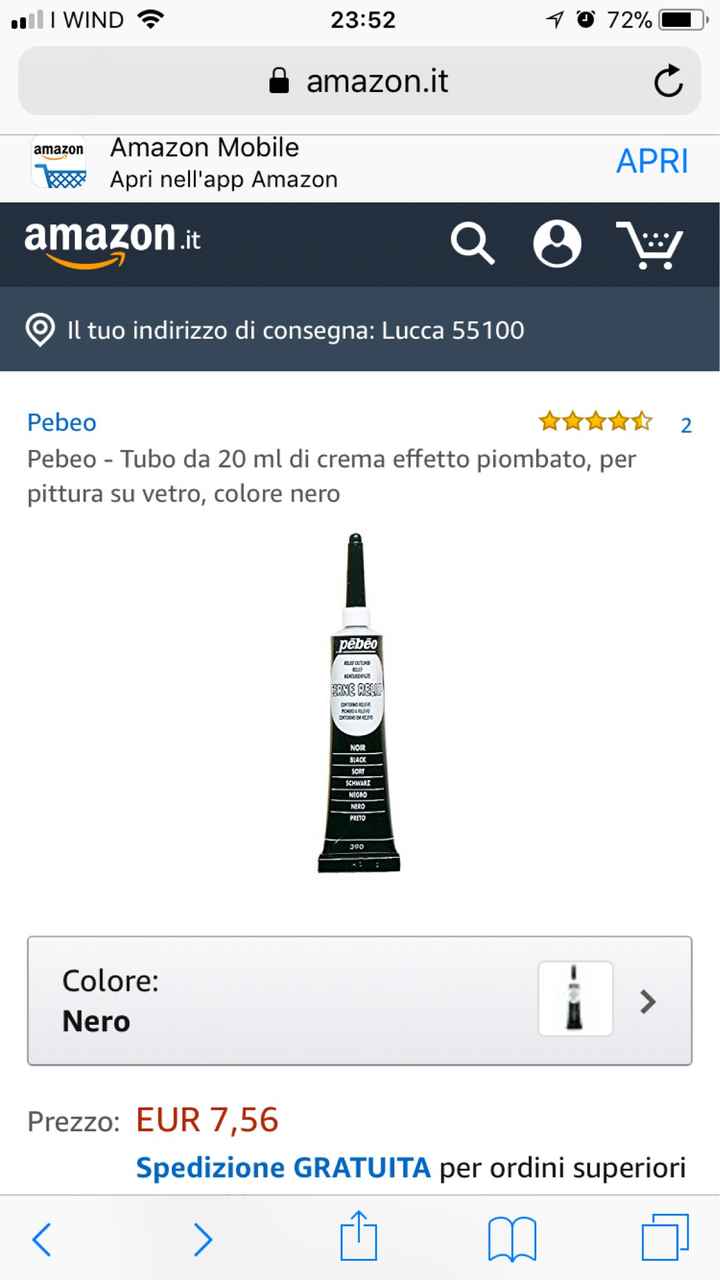Screen dimensions: 720x1280
Task: Go forward in browser history
Action: click(x=202, y=1240)
